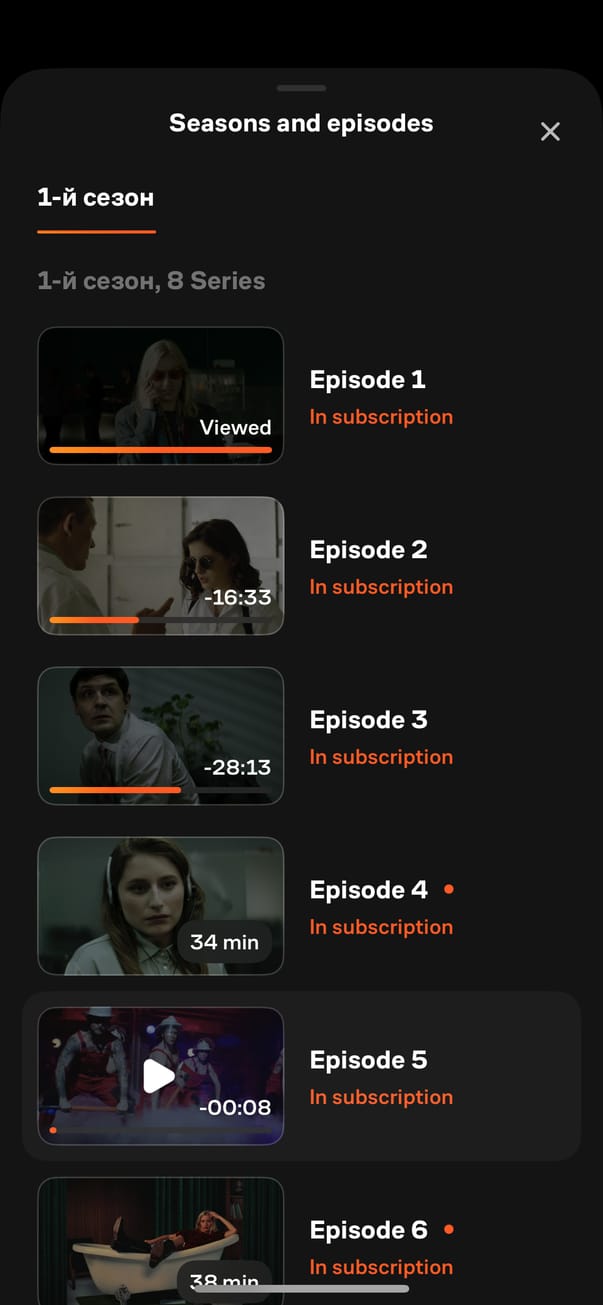Viewport: 603px width, 1305px height.
Task: Play Episode 5 via play icon
Action: click(x=159, y=1076)
